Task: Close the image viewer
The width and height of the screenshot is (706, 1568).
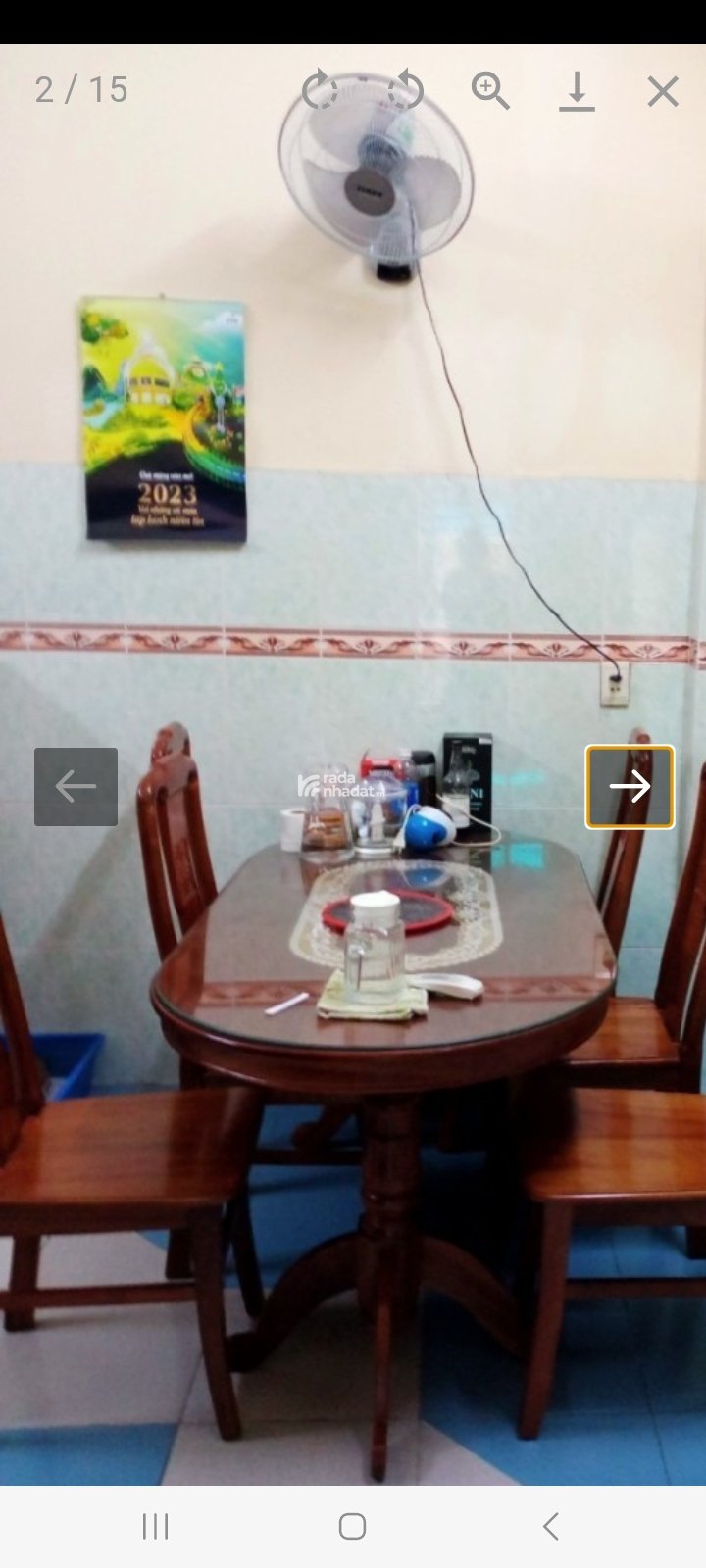Action: [x=663, y=91]
